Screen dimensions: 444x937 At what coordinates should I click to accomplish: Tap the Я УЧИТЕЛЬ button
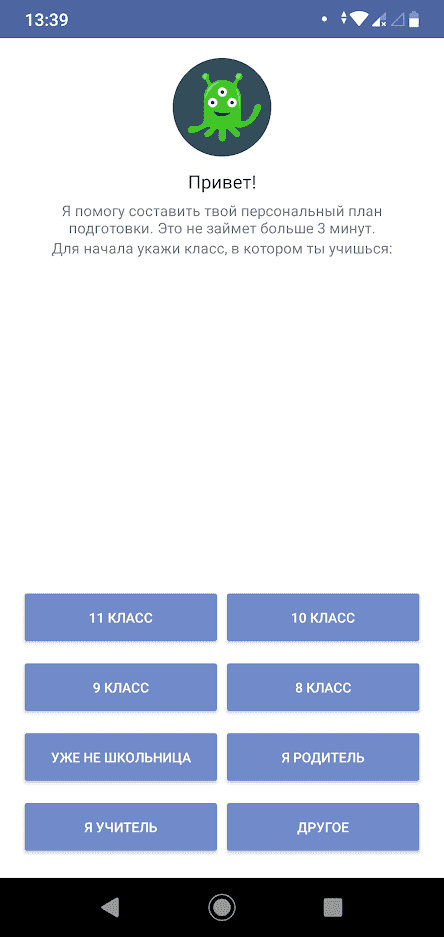[x=121, y=827]
